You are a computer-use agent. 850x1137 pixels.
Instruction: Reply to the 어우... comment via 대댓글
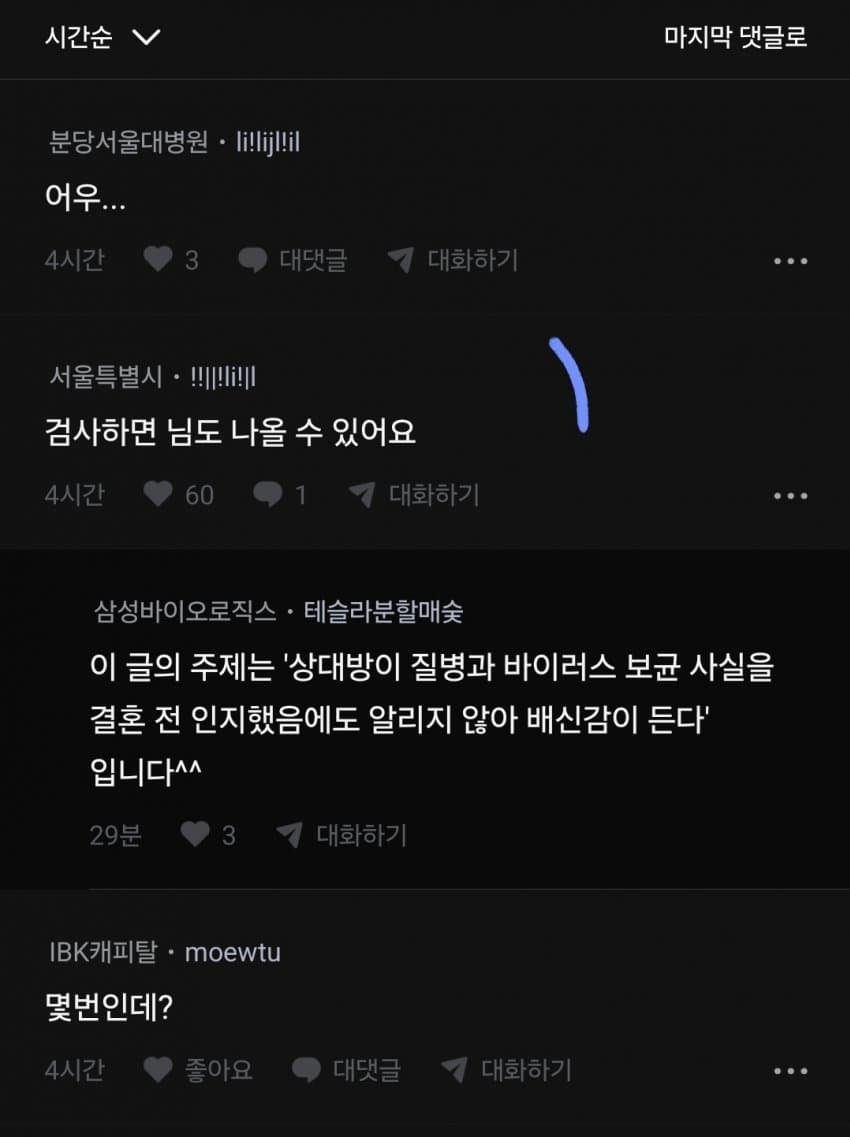click(293, 261)
